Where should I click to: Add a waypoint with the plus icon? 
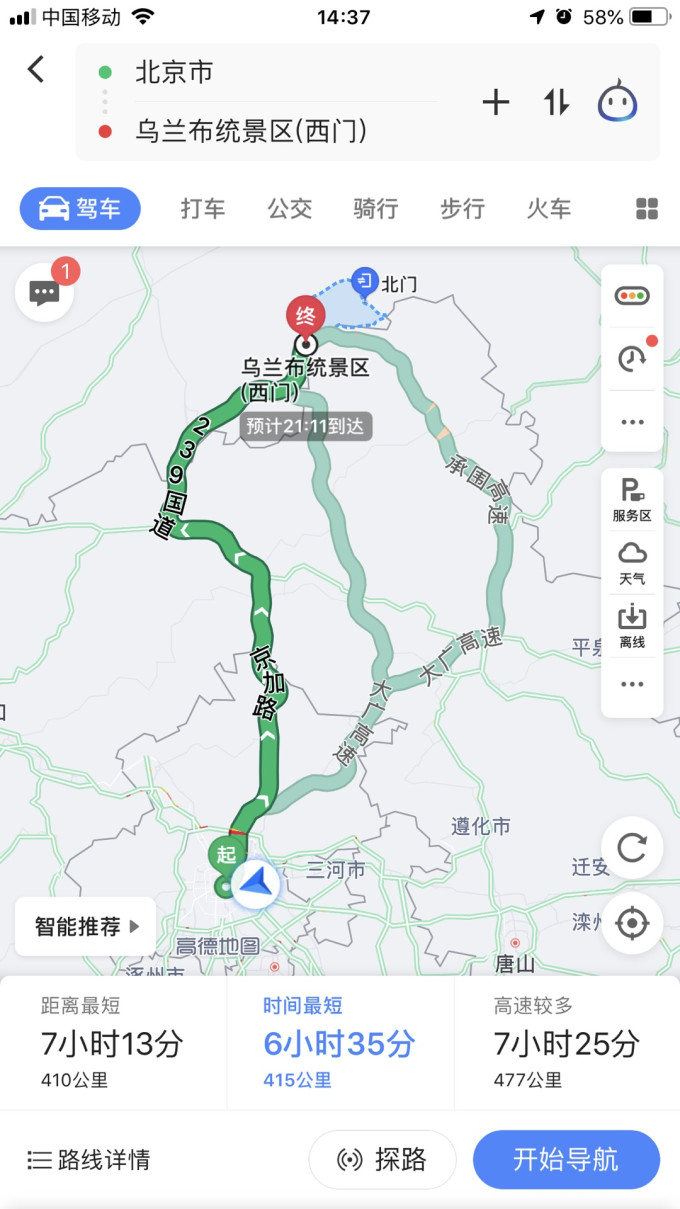point(496,101)
